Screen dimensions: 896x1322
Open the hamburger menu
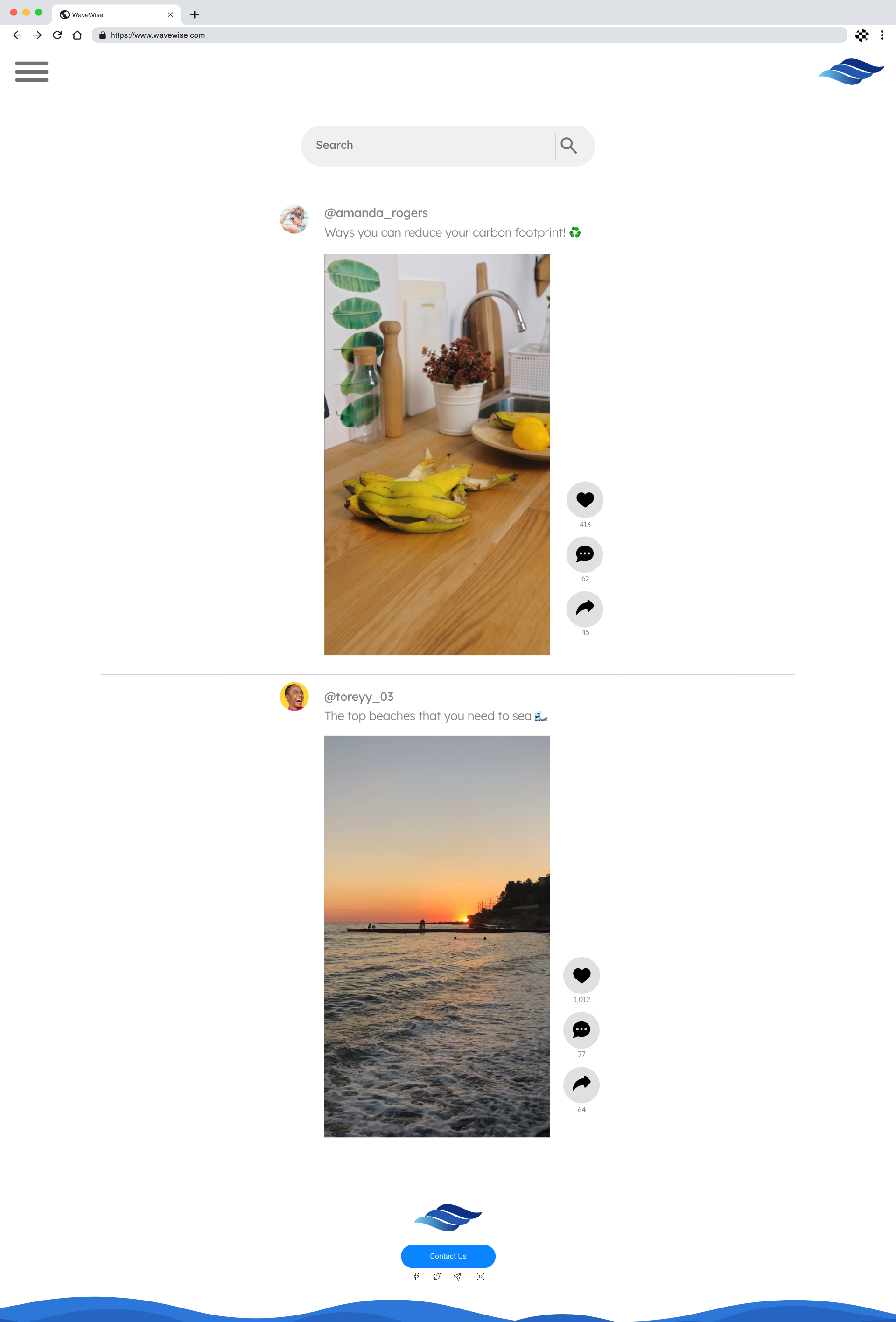click(32, 72)
